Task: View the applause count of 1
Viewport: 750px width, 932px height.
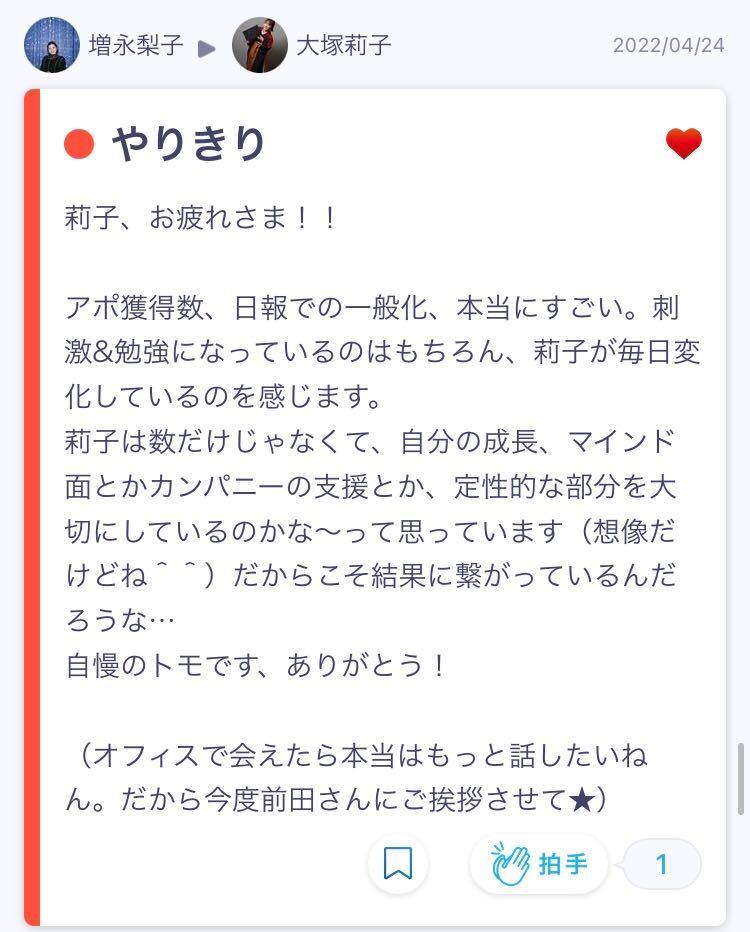Action: [x=661, y=864]
